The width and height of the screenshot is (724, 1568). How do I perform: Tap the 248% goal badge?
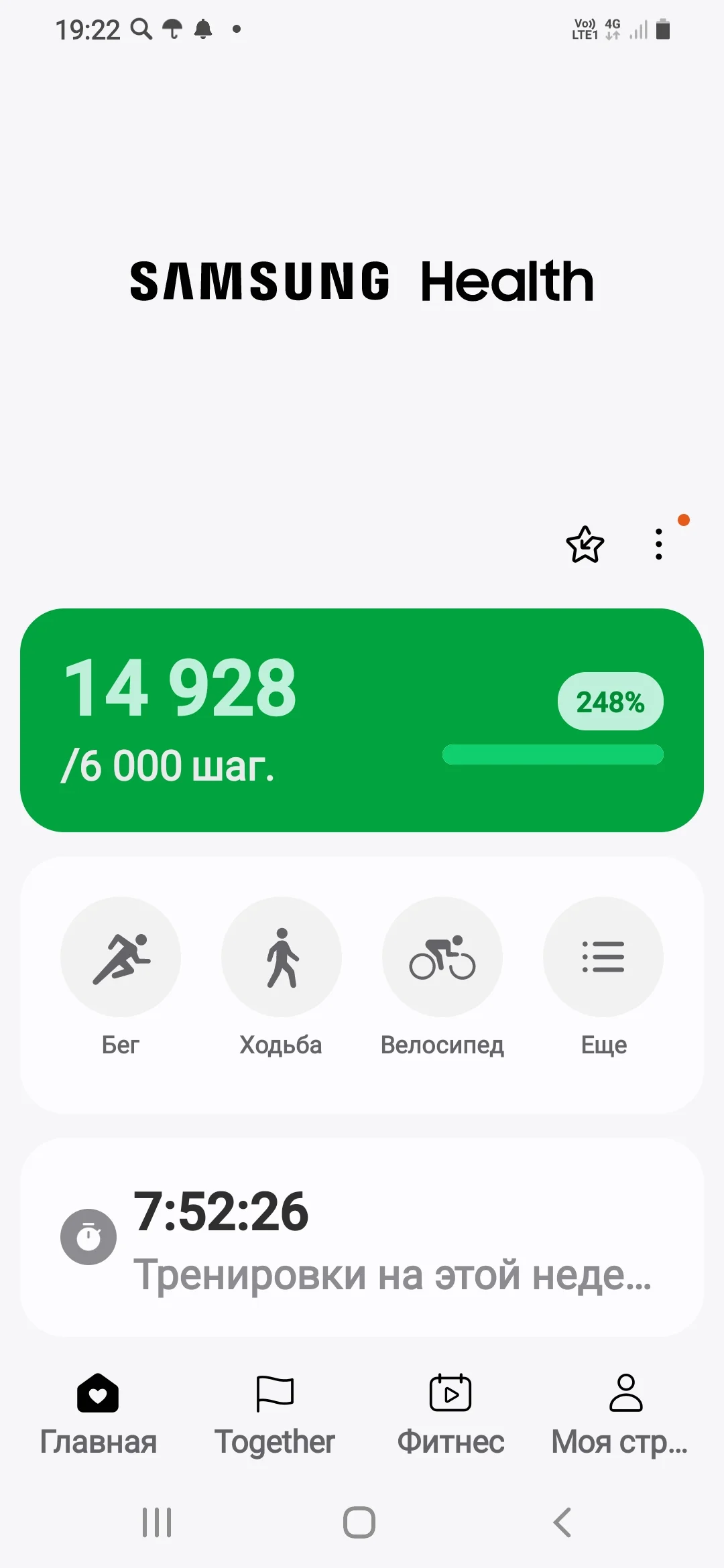pyautogui.click(x=610, y=702)
